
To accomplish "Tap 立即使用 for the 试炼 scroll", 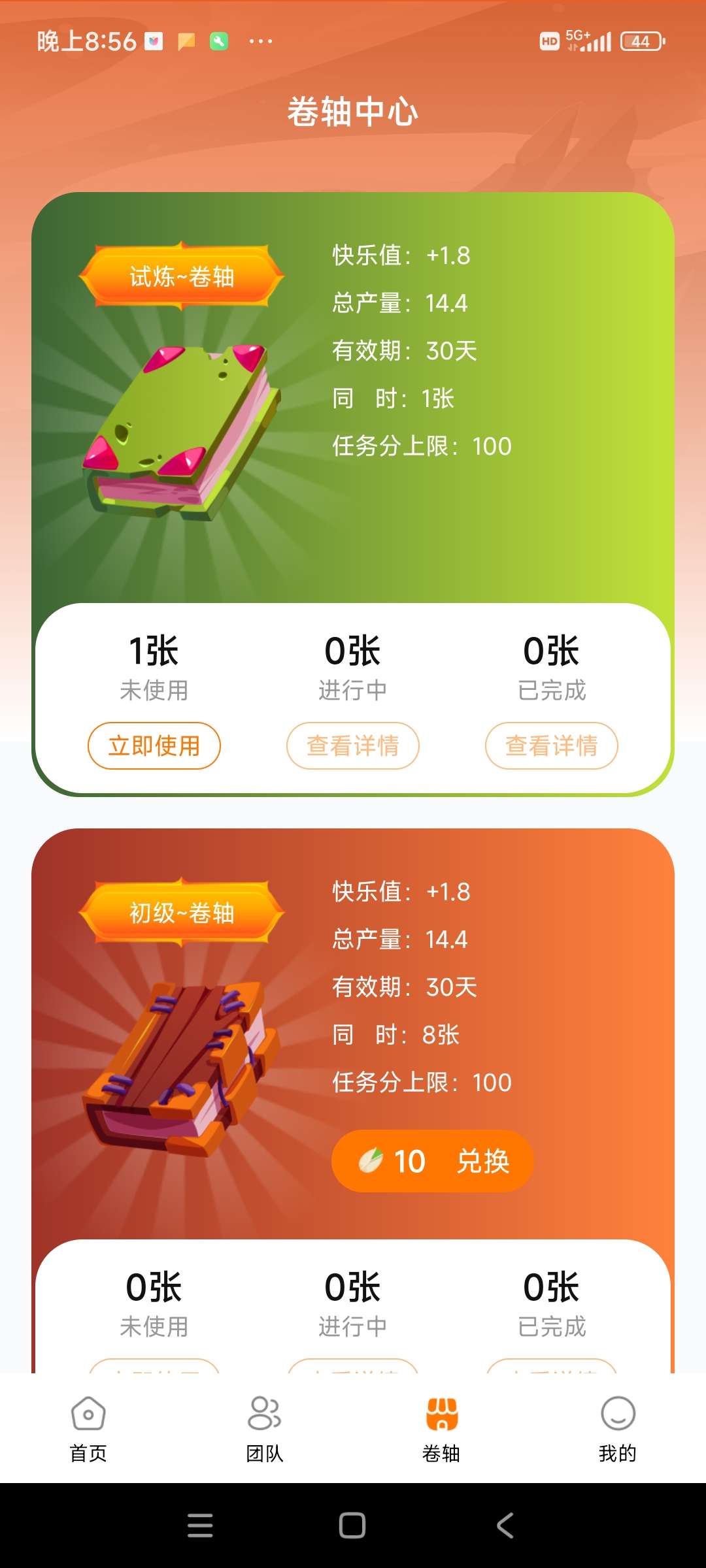I will (x=154, y=745).
